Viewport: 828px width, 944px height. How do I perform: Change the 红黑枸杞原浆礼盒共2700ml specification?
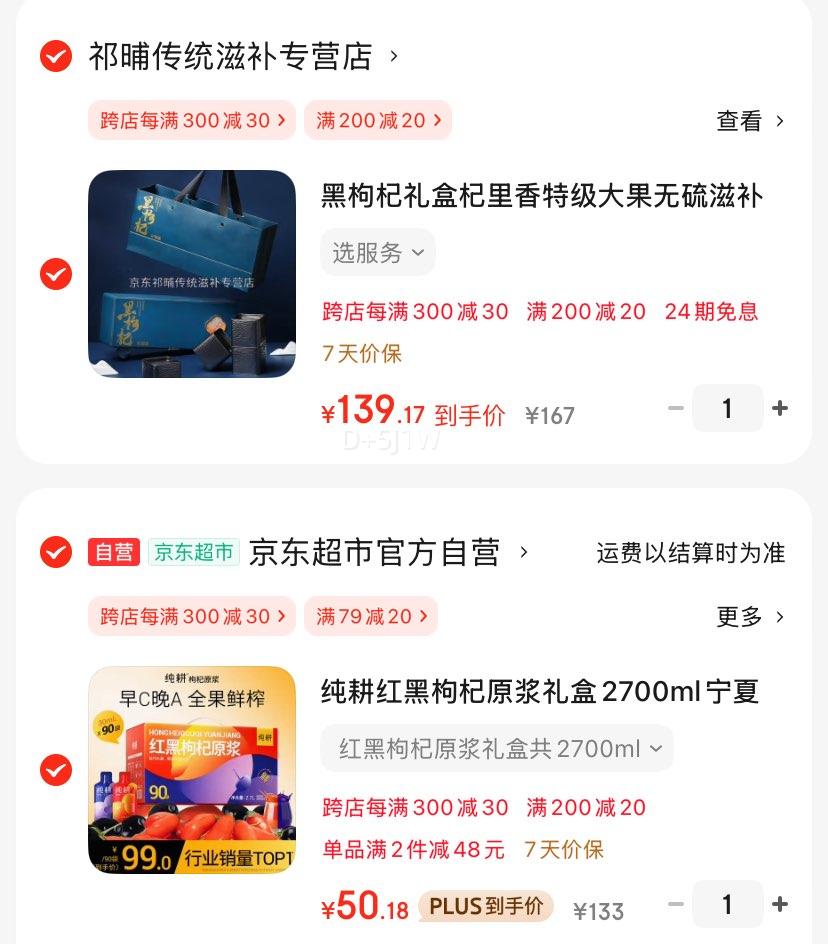(497, 748)
